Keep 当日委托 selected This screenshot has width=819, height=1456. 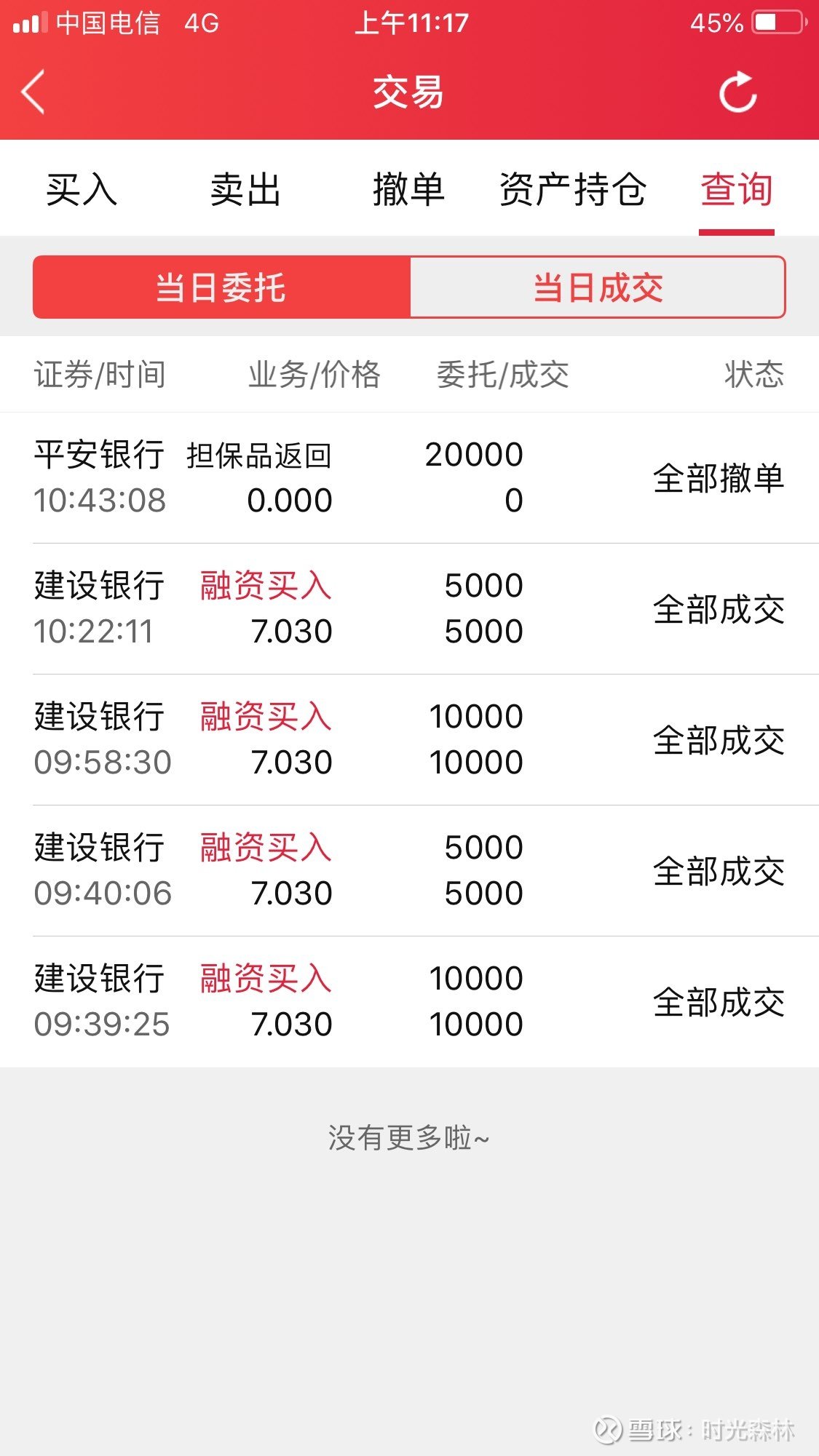tap(222, 287)
